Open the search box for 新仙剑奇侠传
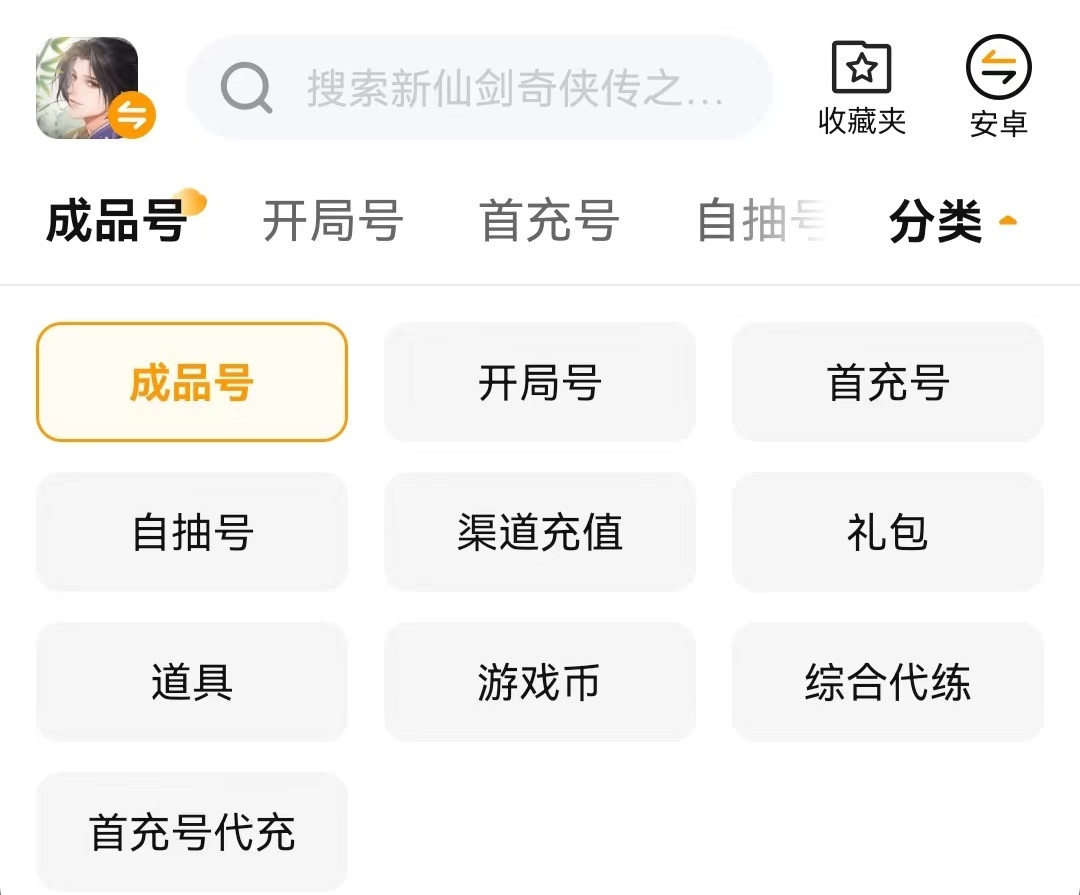This screenshot has width=1080, height=895. coord(480,88)
